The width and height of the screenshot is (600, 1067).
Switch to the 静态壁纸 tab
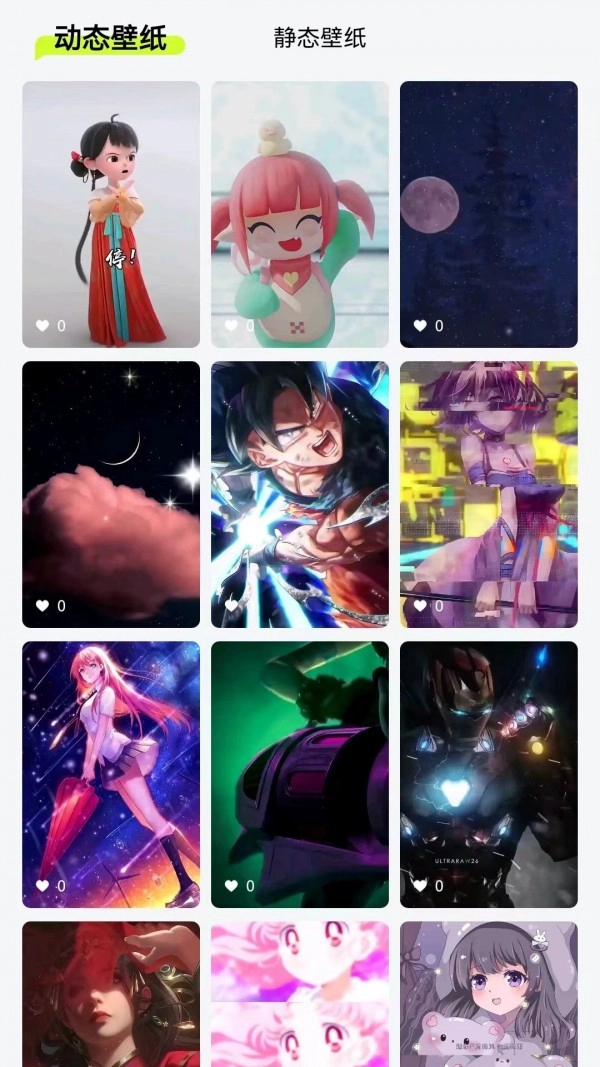pos(320,38)
